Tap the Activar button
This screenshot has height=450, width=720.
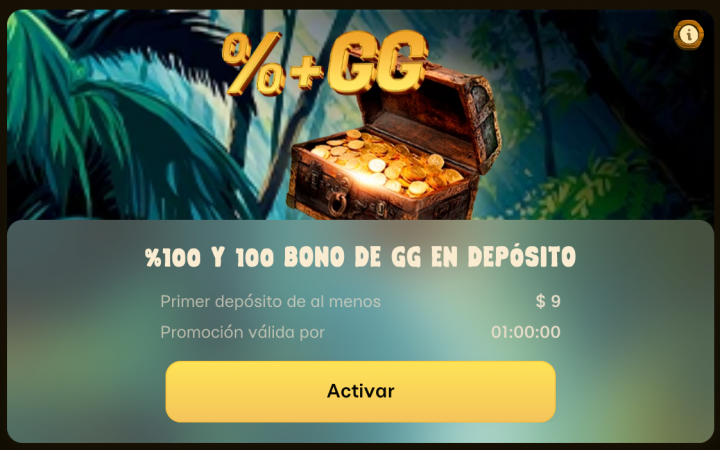[x=360, y=391]
